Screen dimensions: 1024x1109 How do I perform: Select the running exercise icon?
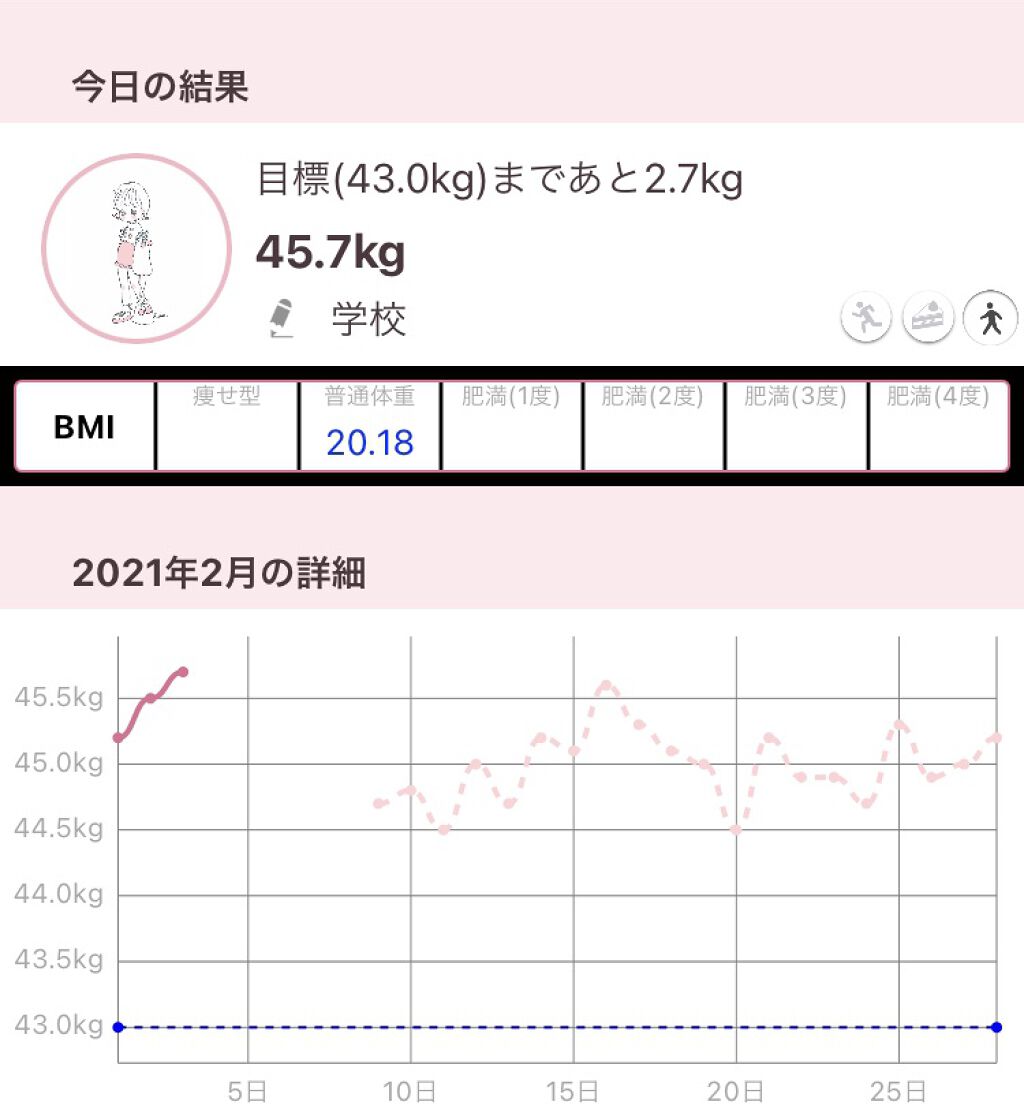[x=866, y=317]
